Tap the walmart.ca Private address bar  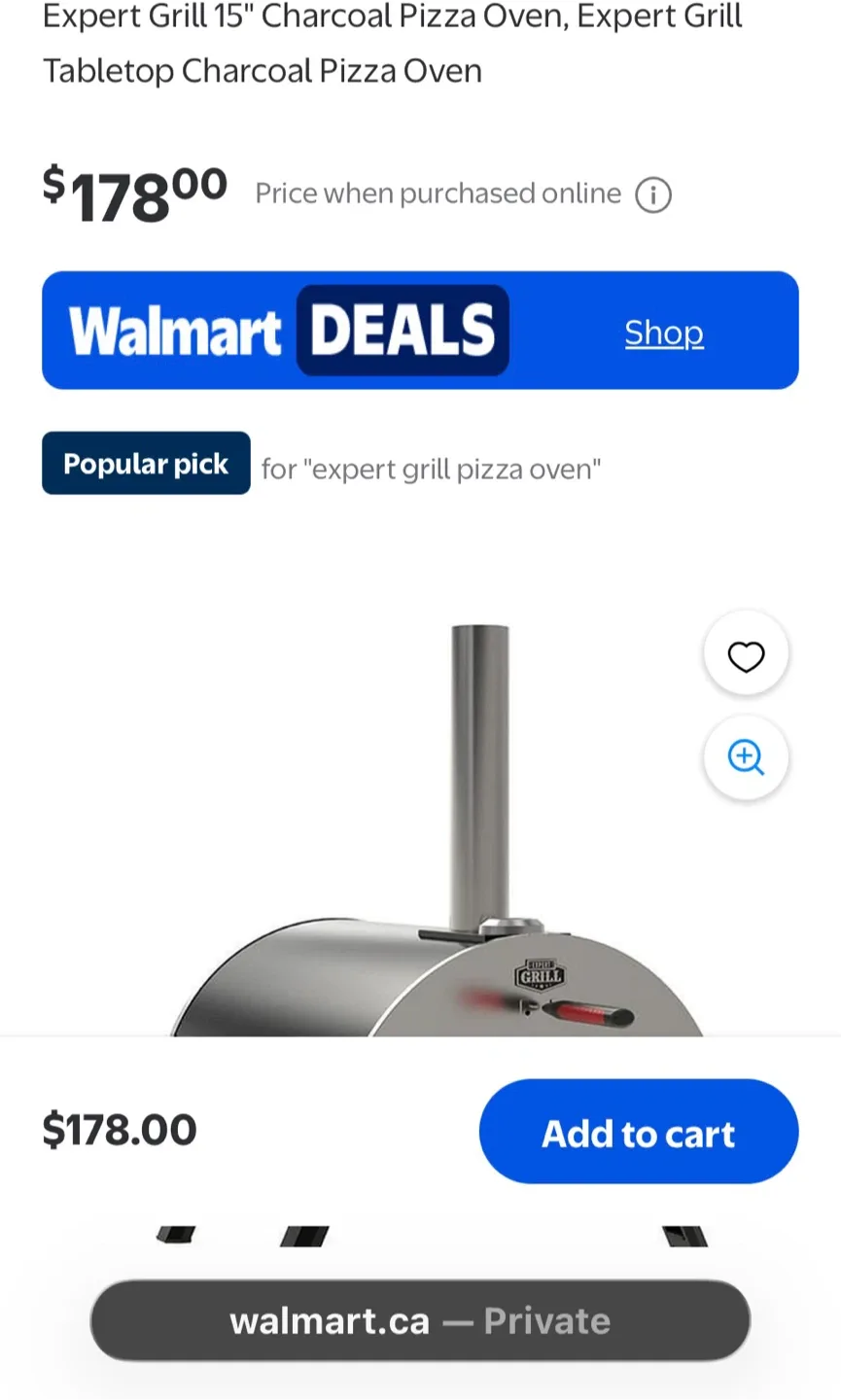[420, 1319]
